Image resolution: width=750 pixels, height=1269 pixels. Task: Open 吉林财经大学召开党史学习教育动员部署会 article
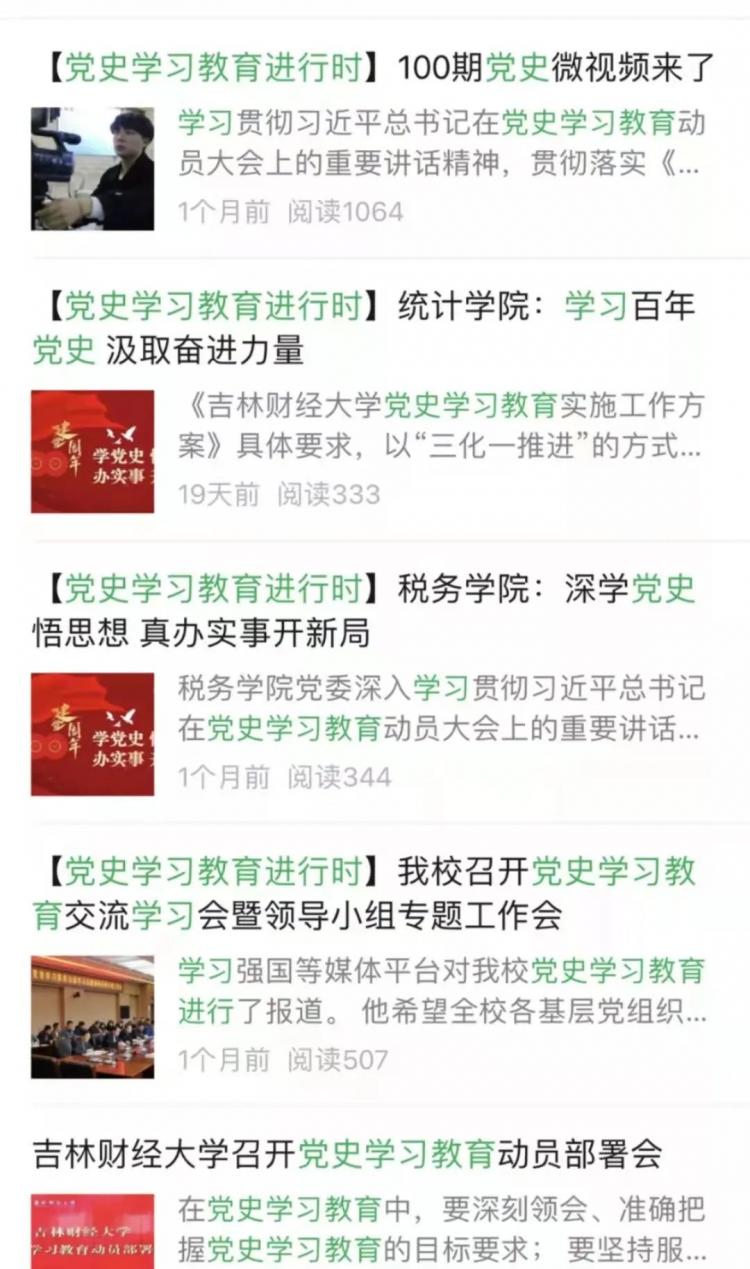pos(348,1153)
